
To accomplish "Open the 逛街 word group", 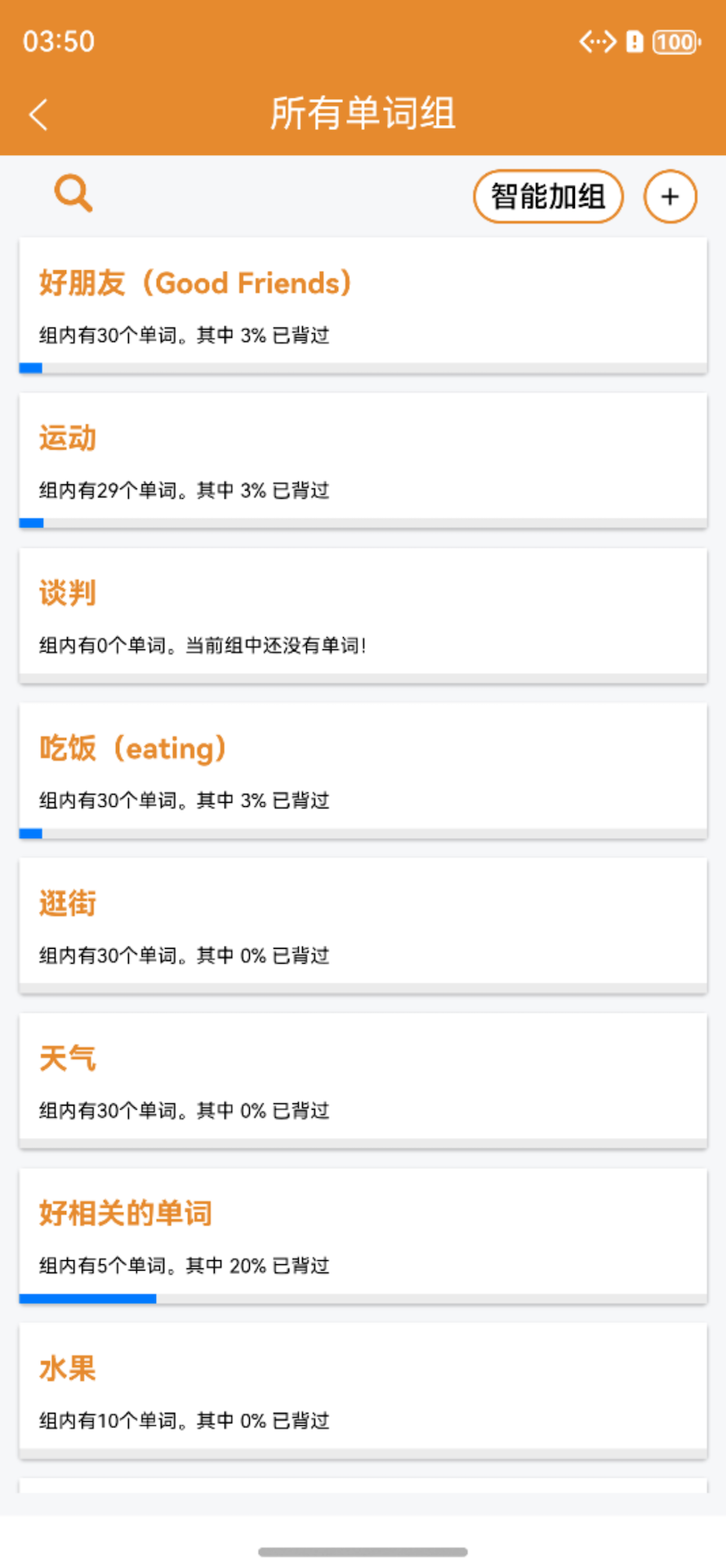I will click(363, 923).
